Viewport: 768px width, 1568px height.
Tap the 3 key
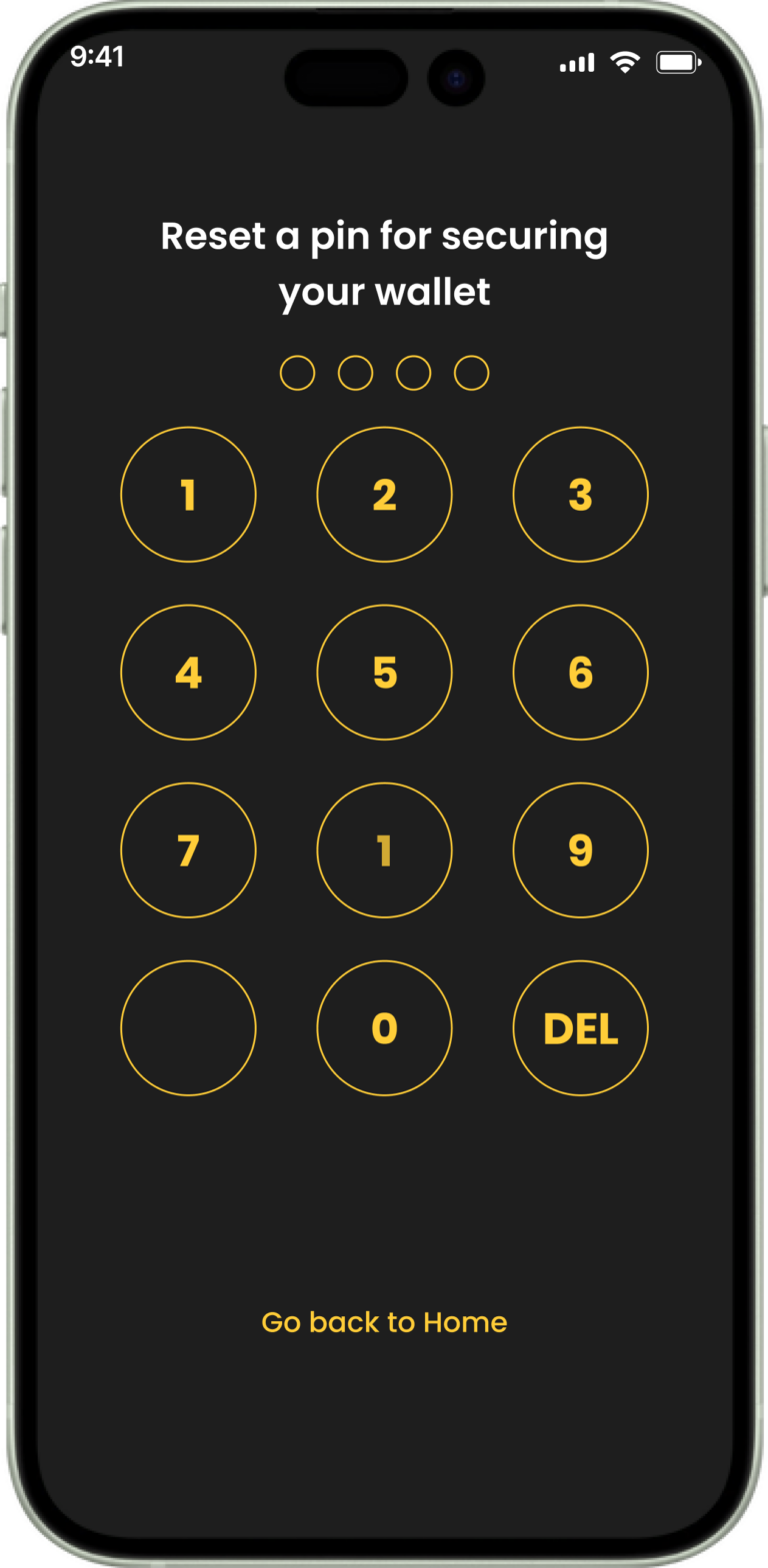coord(580,495)
